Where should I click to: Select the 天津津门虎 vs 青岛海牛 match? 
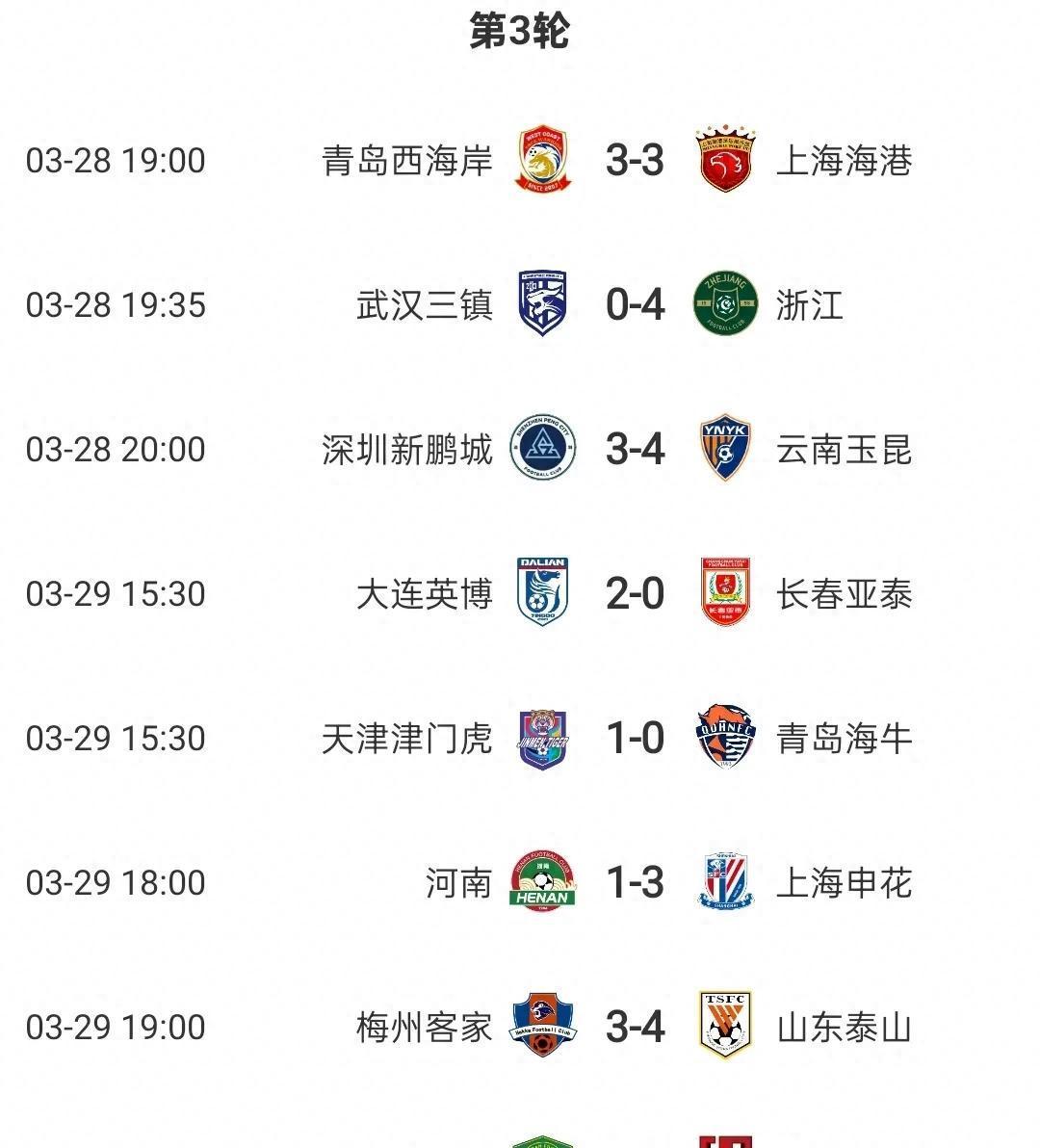click(635, 738)
